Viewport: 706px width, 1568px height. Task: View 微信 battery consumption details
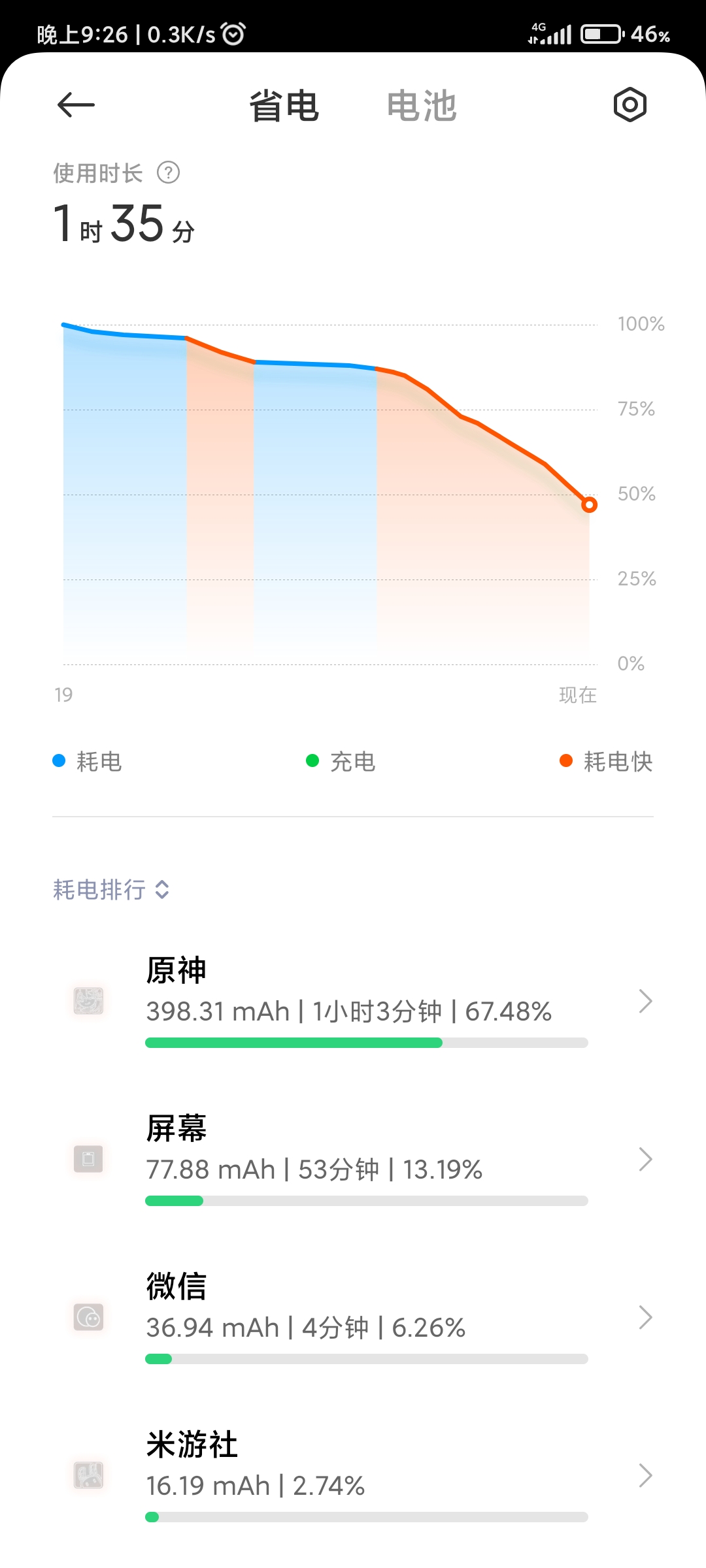click(x=353, y=1317)
